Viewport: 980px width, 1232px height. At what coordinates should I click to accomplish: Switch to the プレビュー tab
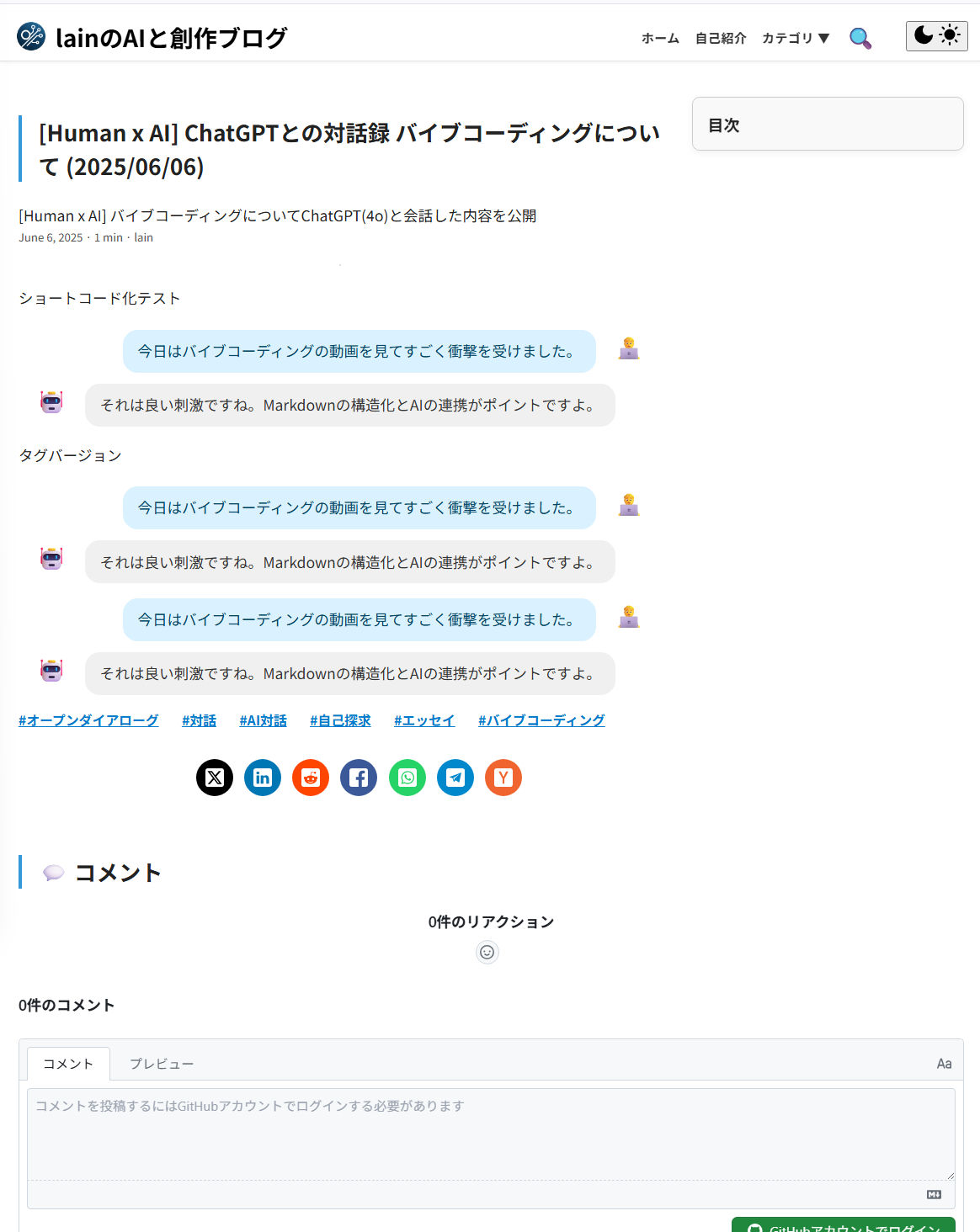162,1064
